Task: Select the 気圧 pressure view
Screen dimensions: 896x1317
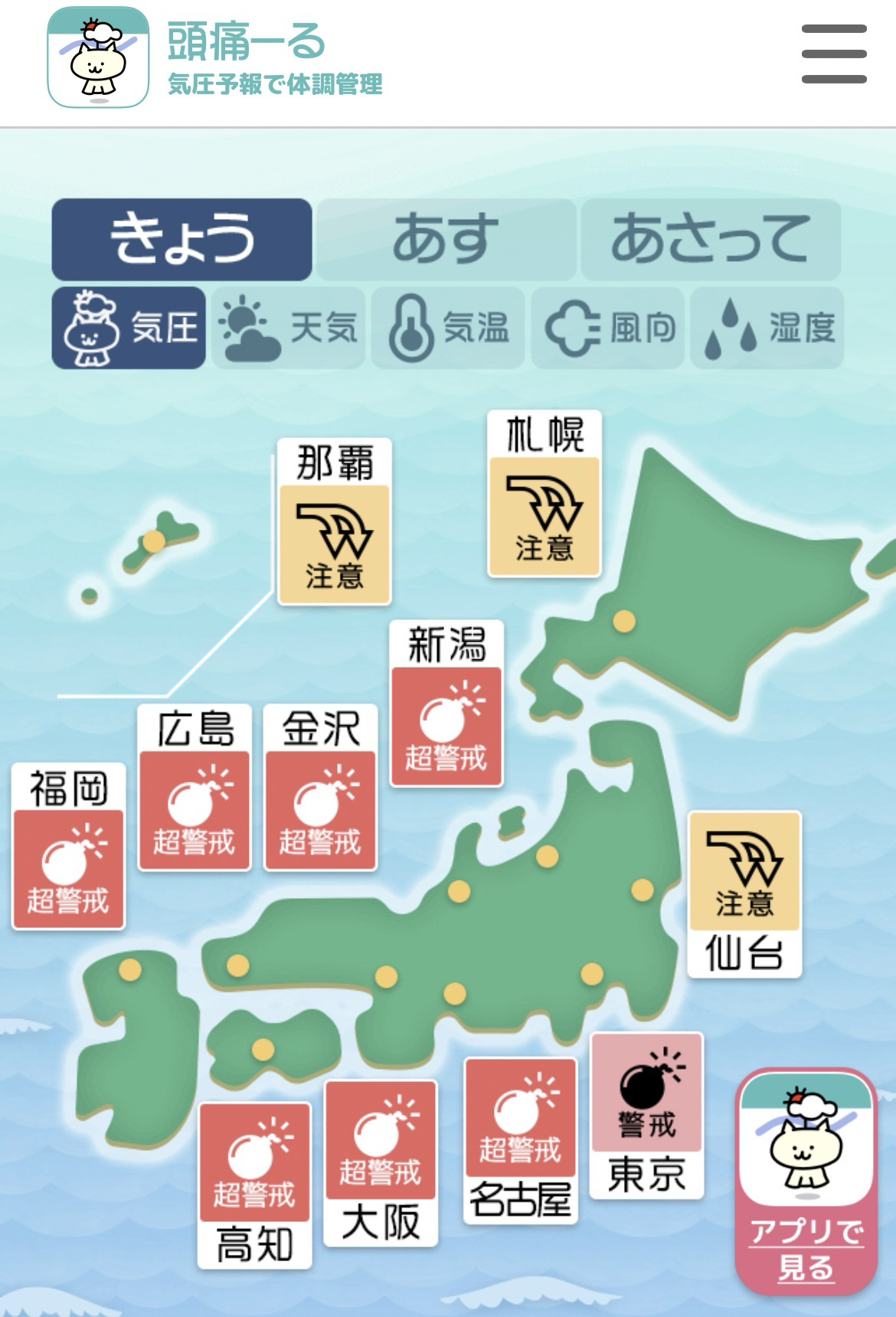Action: pos(129,328)
